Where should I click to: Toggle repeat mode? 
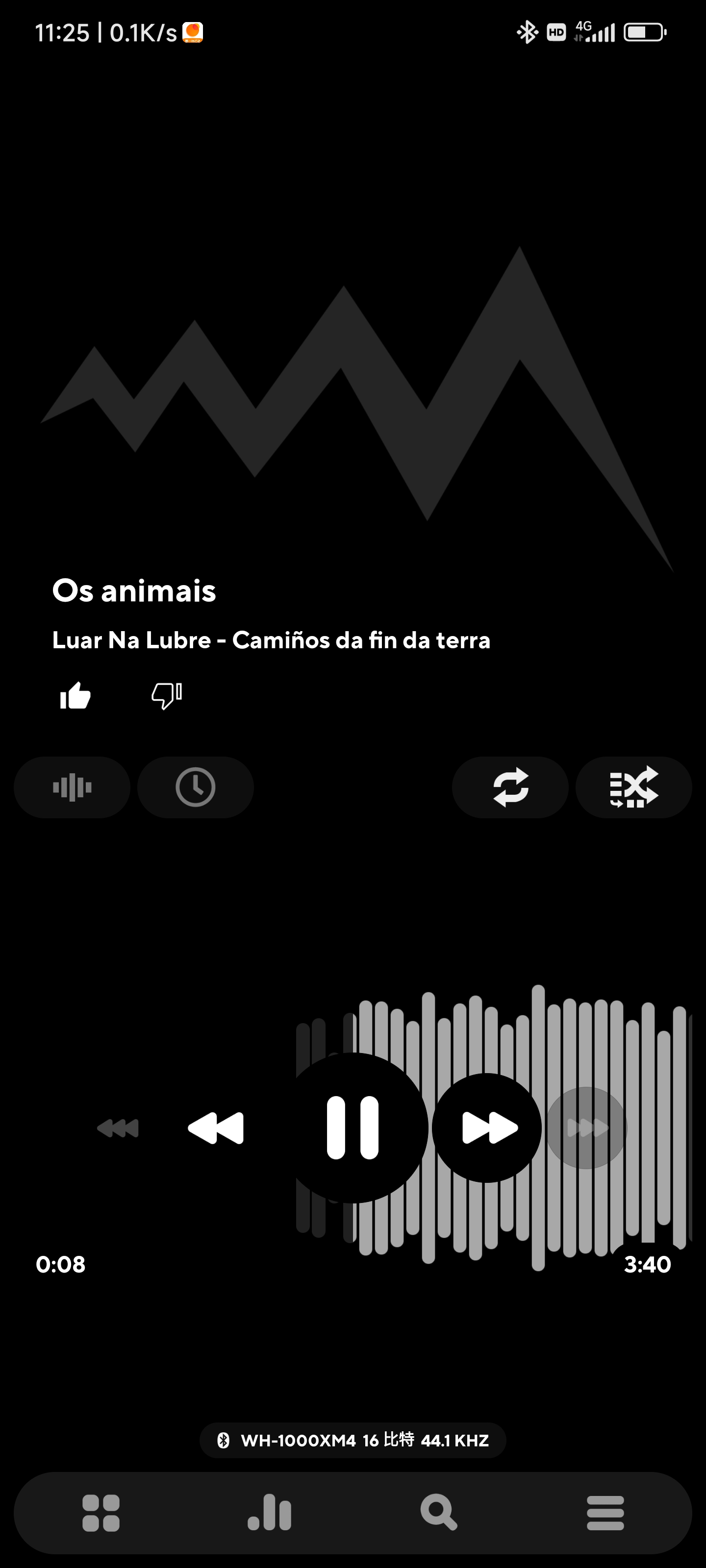click(x=510, y=787)
